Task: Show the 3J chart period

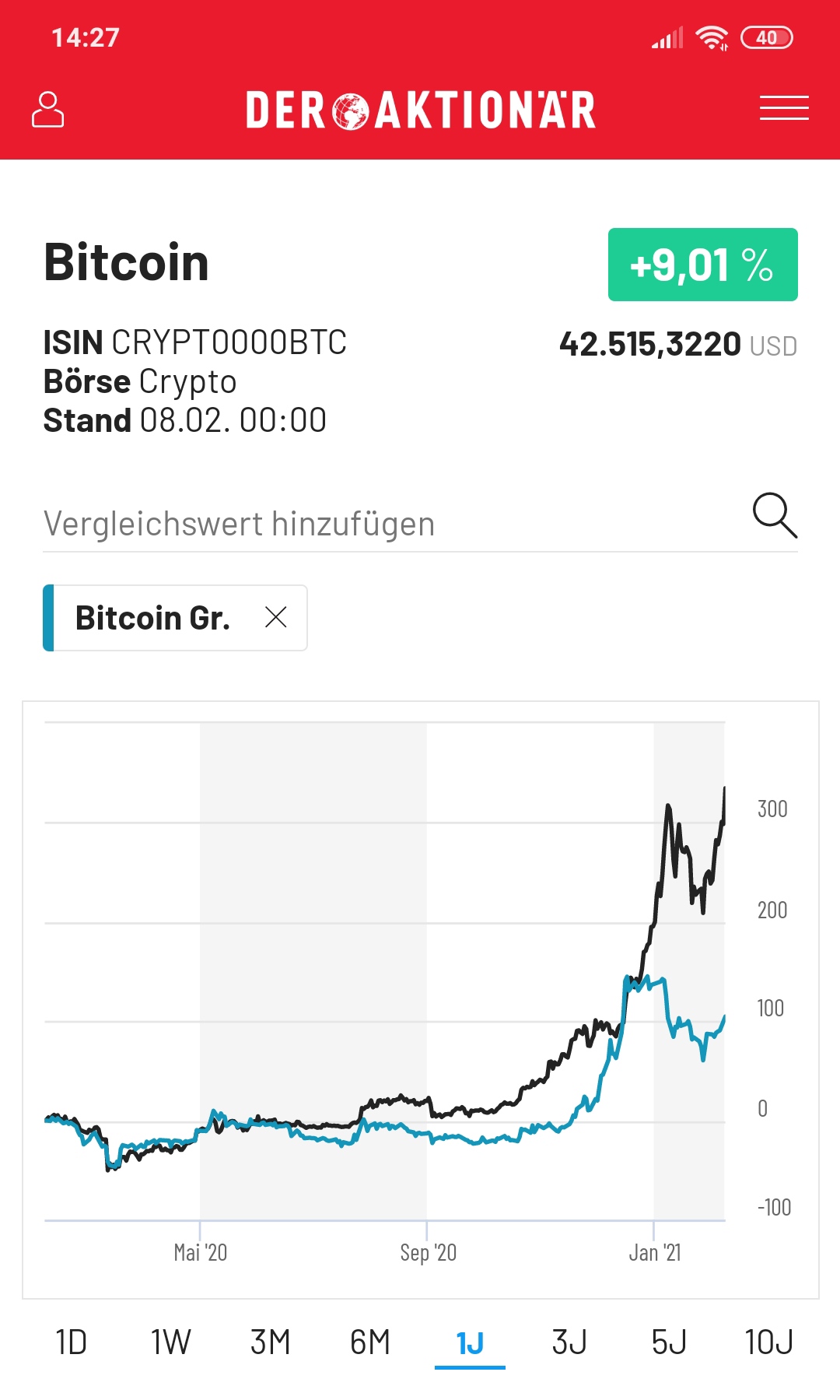Action: click(569, 1342)
